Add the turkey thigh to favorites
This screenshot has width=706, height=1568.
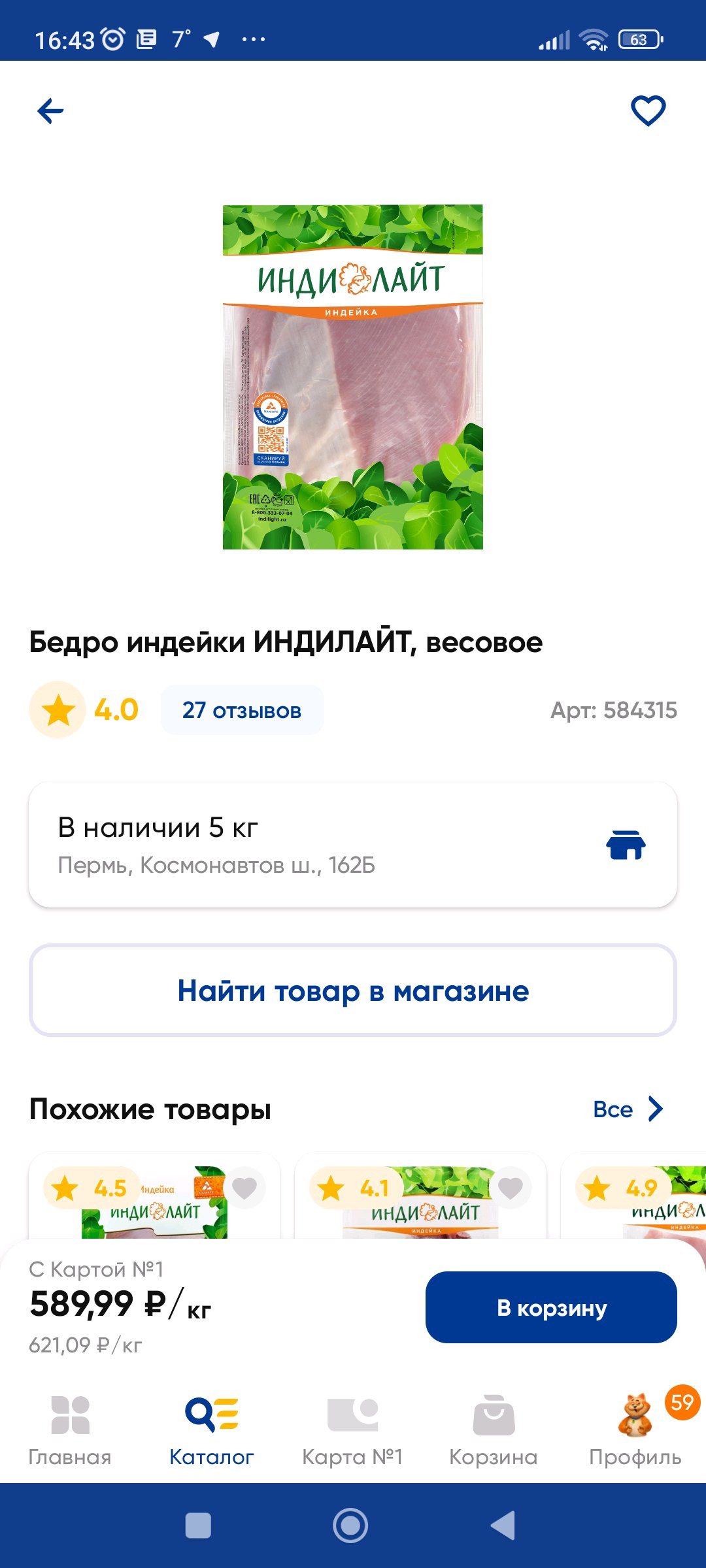(x=648, y=111)
